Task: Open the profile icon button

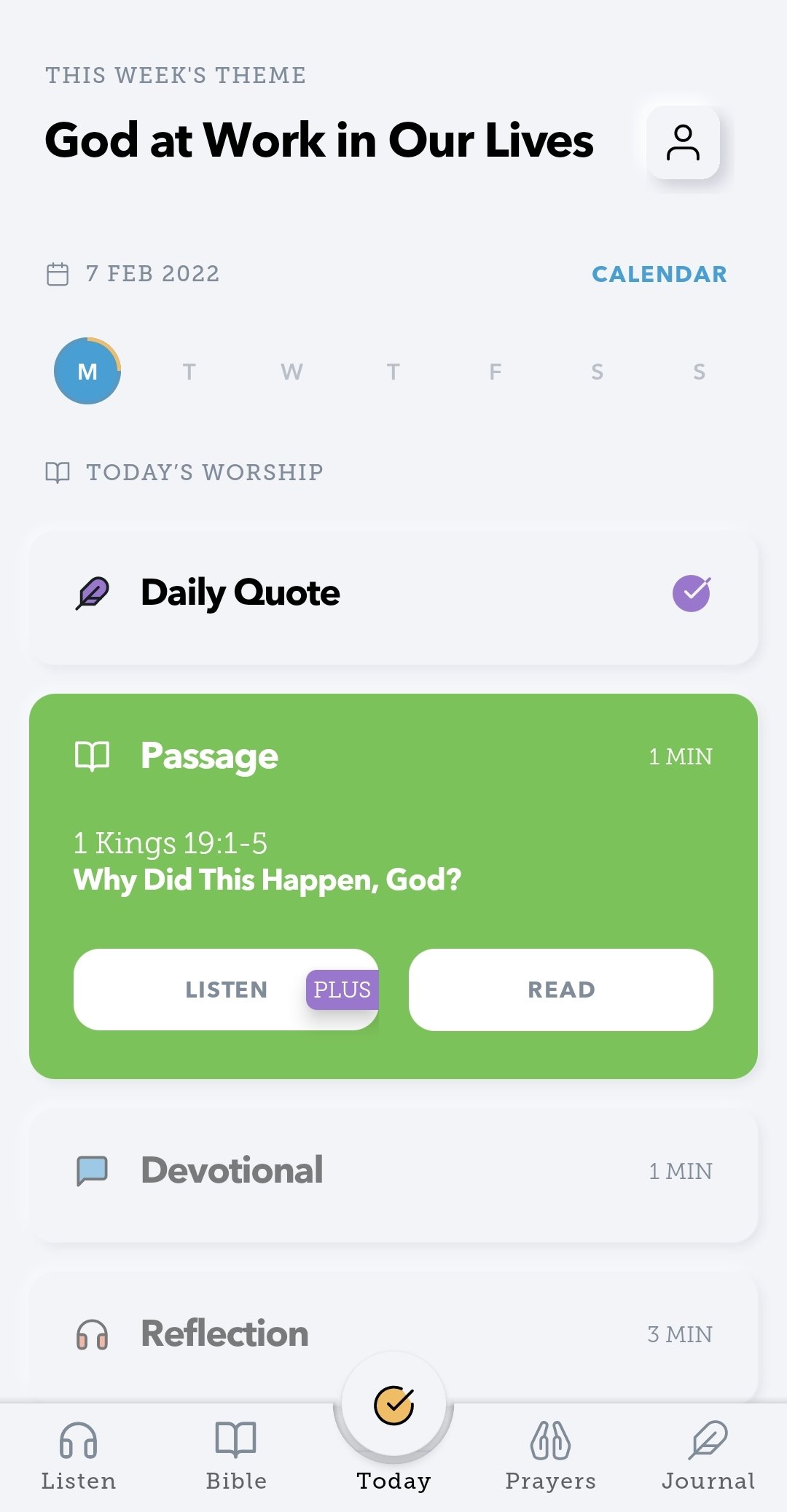Action: pos(683,142)
